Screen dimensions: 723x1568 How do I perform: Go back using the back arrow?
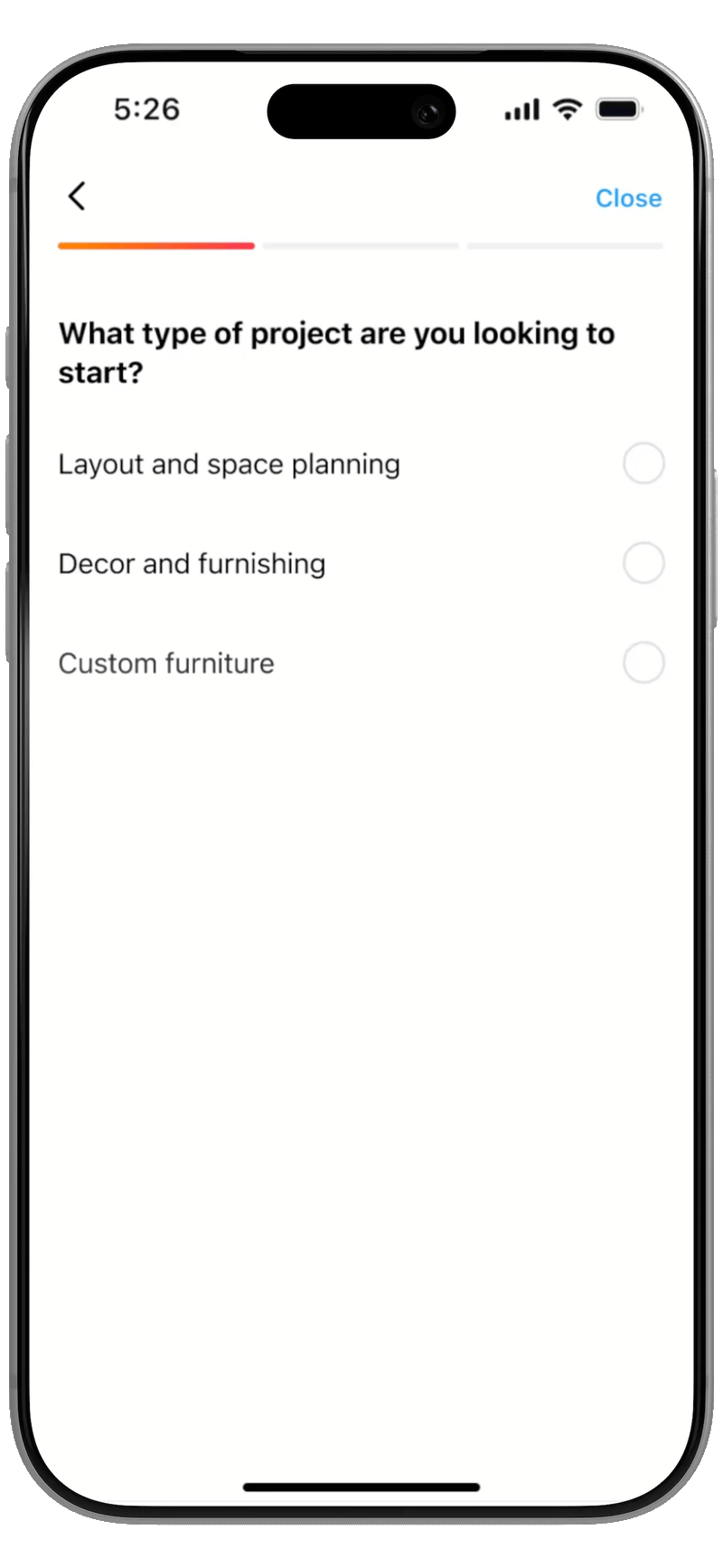pyautogui.click(x=78, y=196)
